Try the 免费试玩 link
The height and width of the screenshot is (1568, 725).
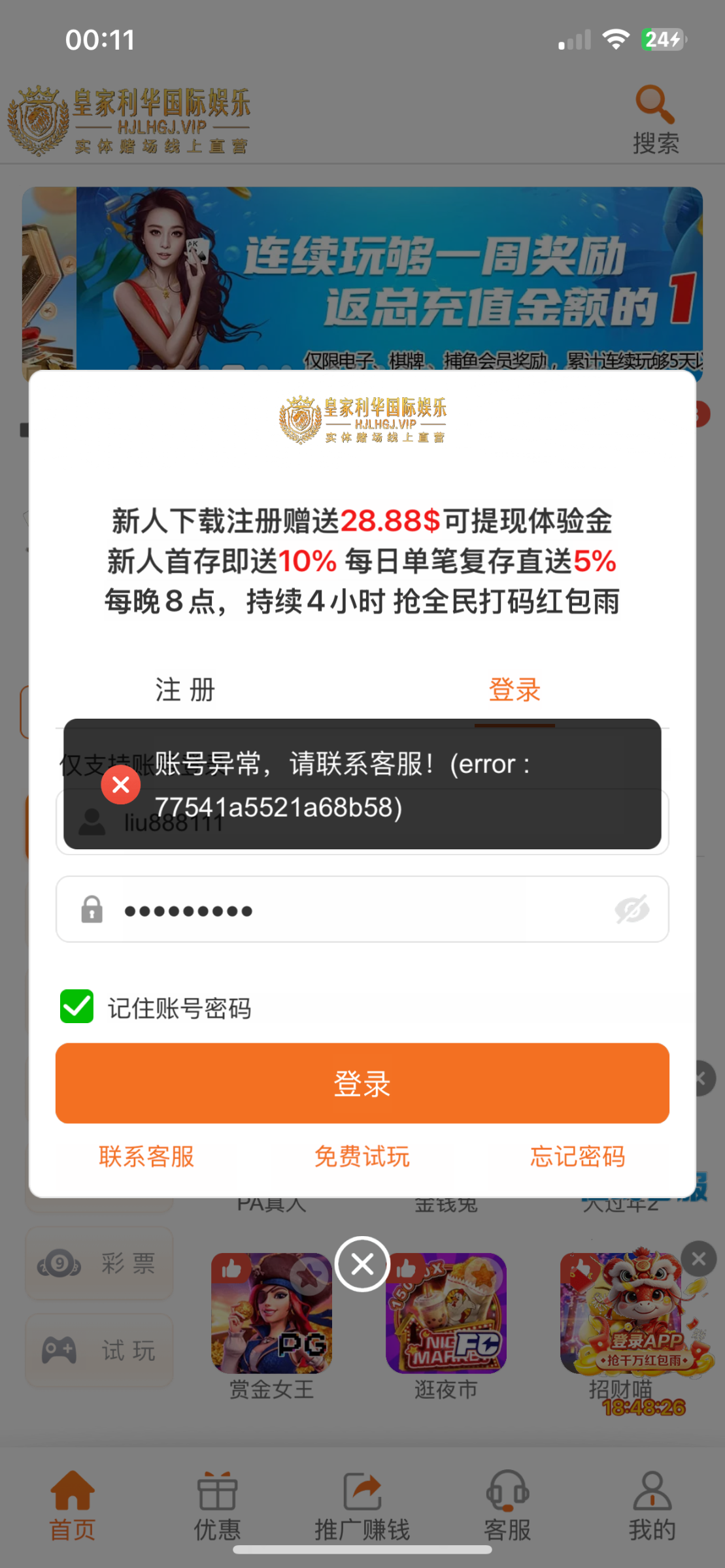coord(362,1156)
